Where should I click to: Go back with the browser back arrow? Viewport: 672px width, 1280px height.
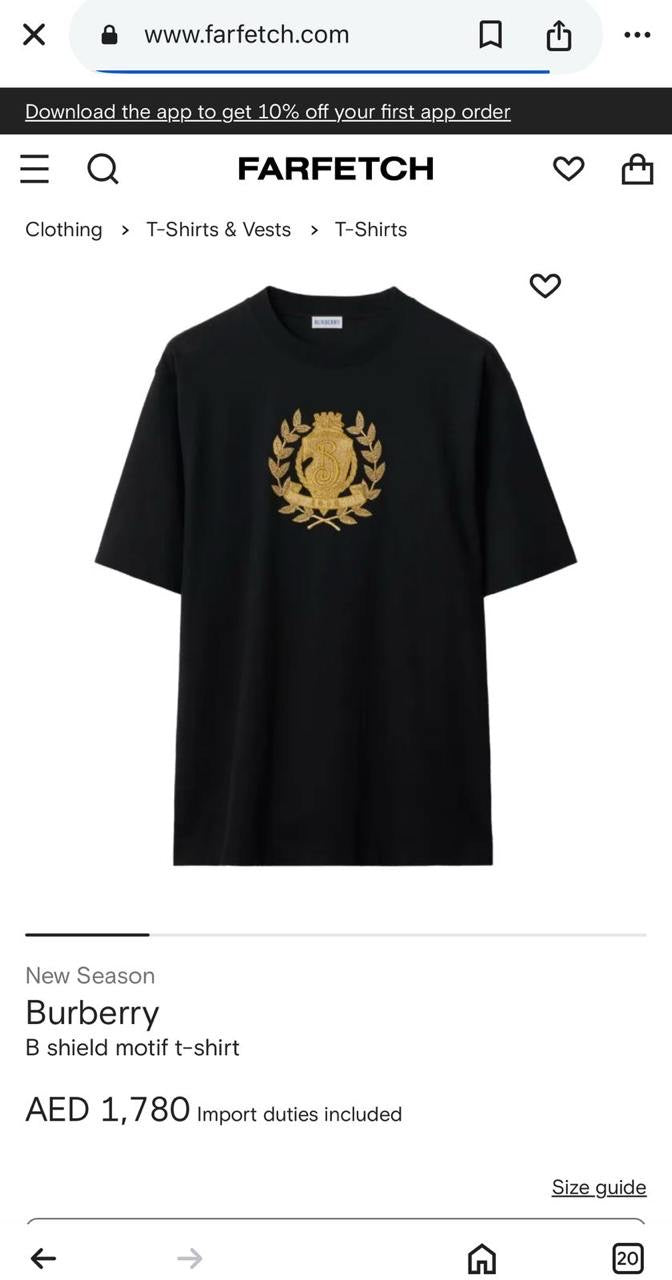tap(43, 1258)
